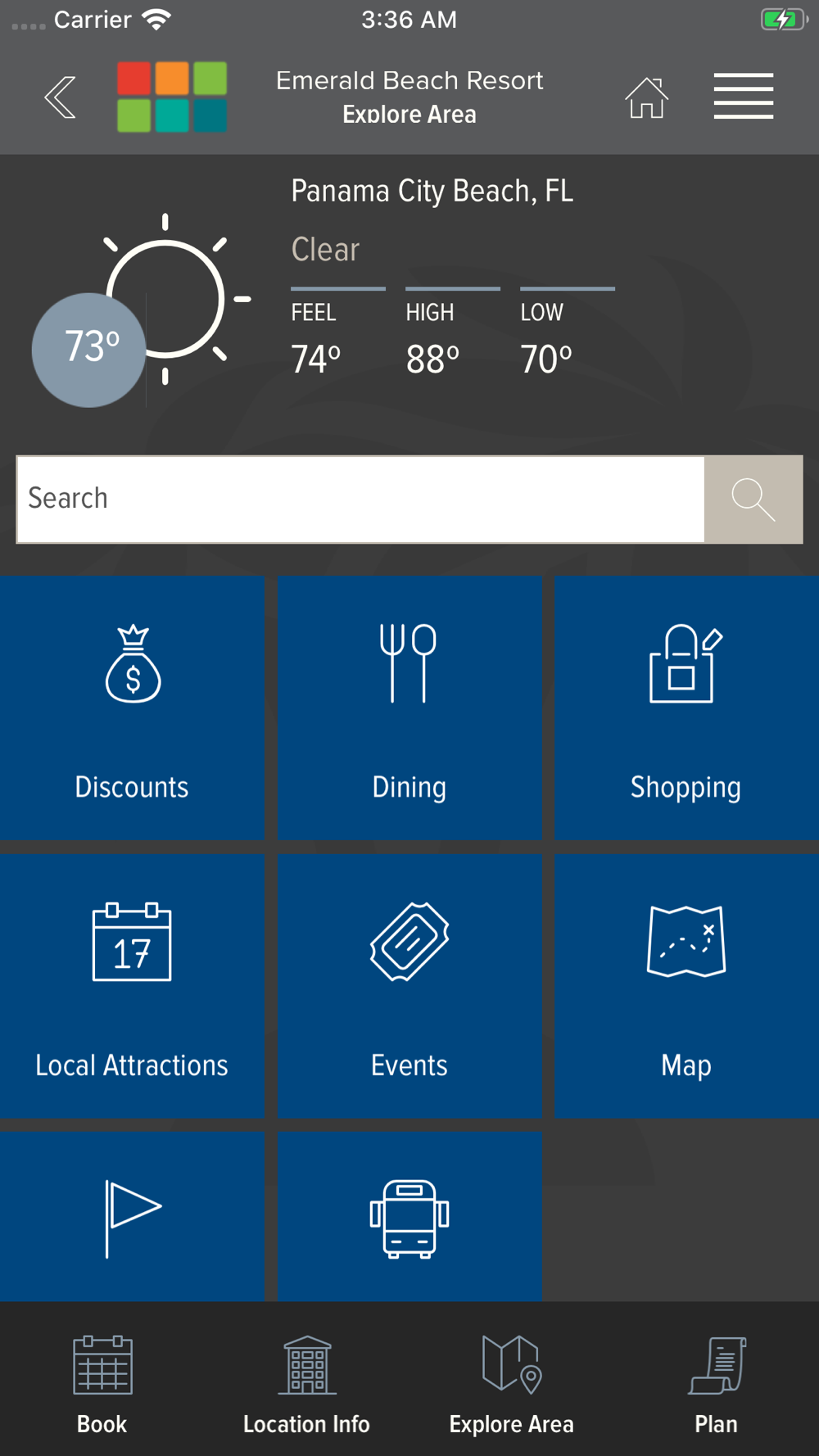Open the Shopping tile
The width and height of the screenshot is (819, 1456).
click(686, 708)
